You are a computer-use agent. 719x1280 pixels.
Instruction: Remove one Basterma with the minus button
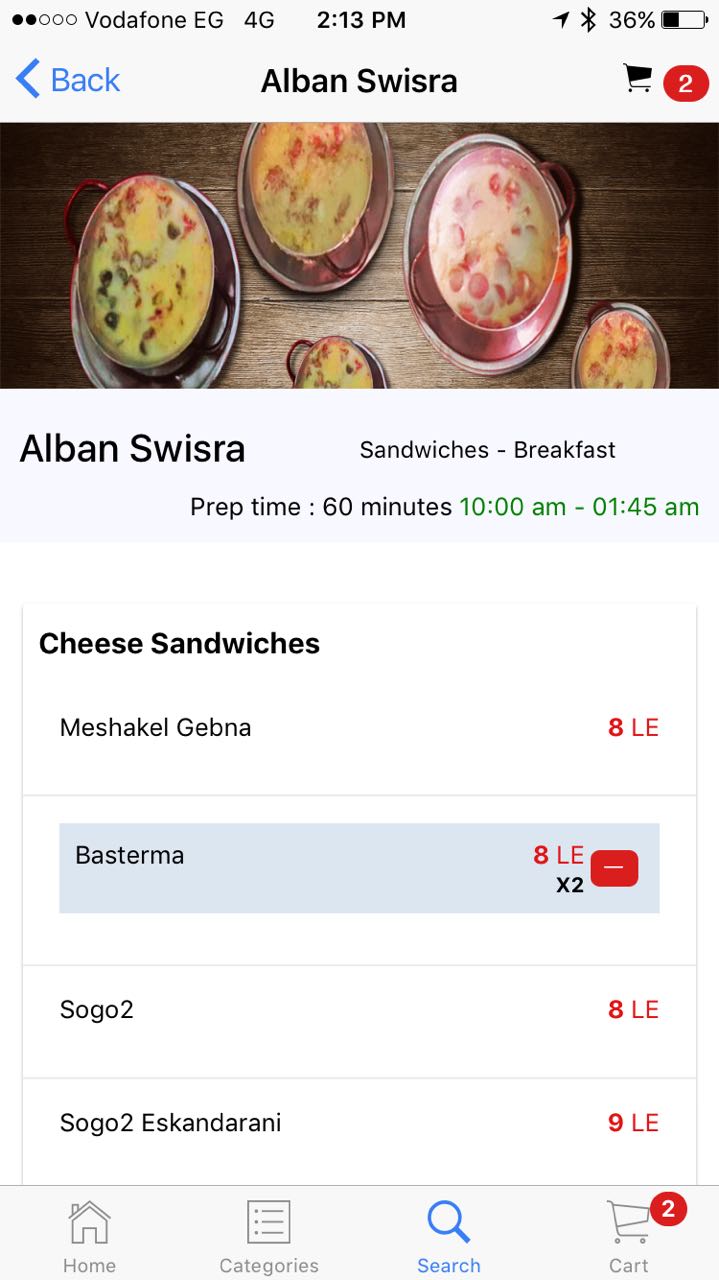click(614, 868)
